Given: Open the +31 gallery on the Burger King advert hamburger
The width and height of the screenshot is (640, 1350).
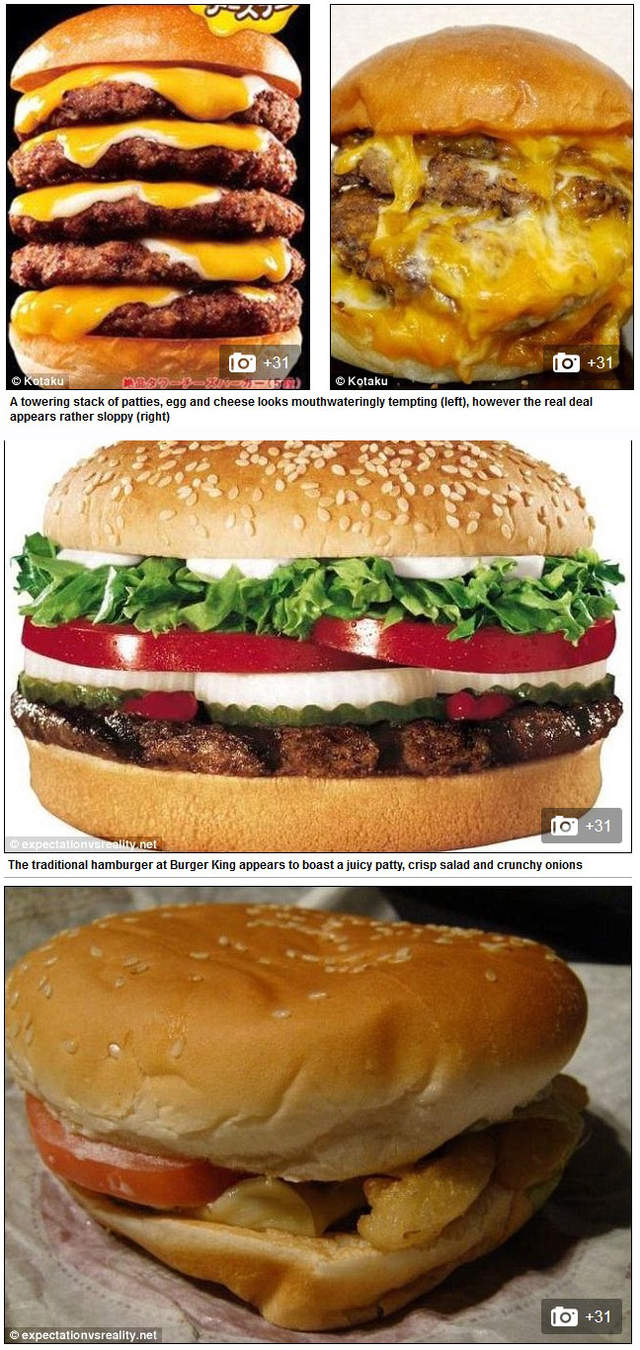Looking at the screenshot, I should (581, 825).
